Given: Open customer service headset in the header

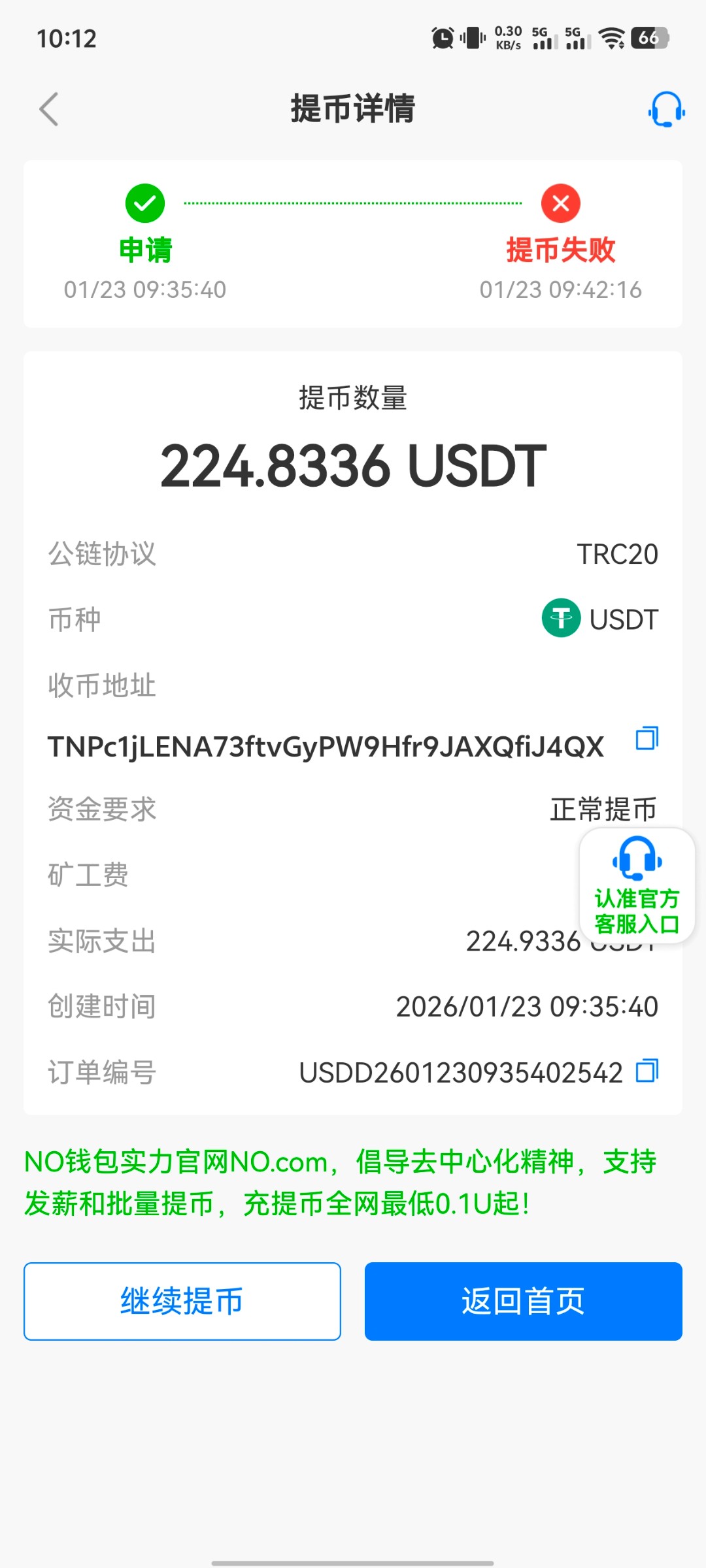Looking at the screenshot, I should tap(666, 110).
